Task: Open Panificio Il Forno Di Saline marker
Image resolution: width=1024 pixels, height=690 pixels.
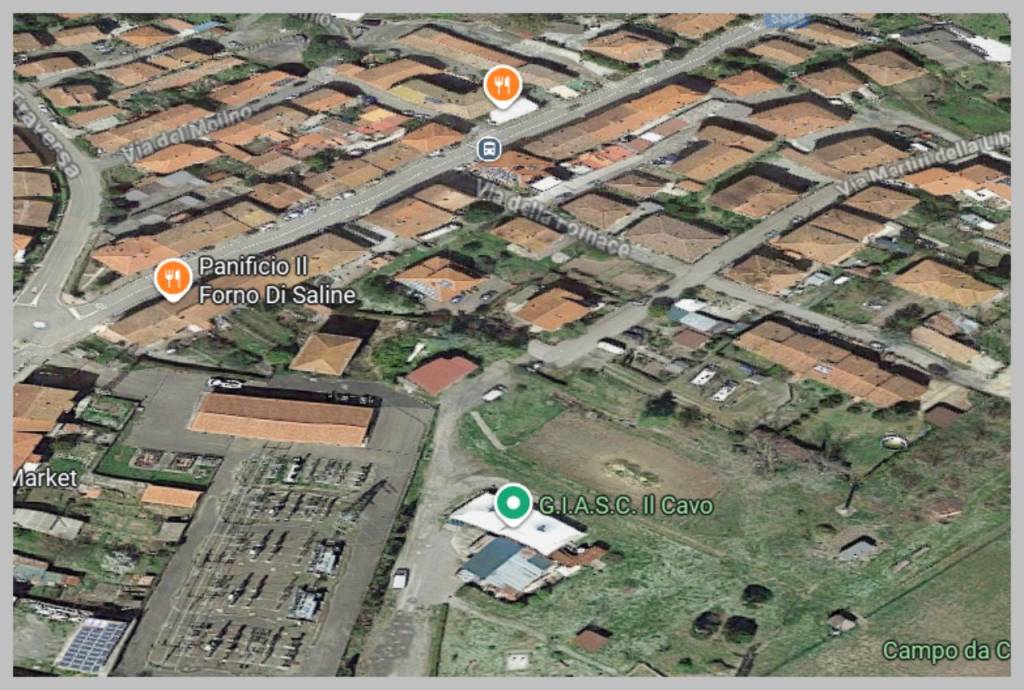Action: (x=173, y=278)
